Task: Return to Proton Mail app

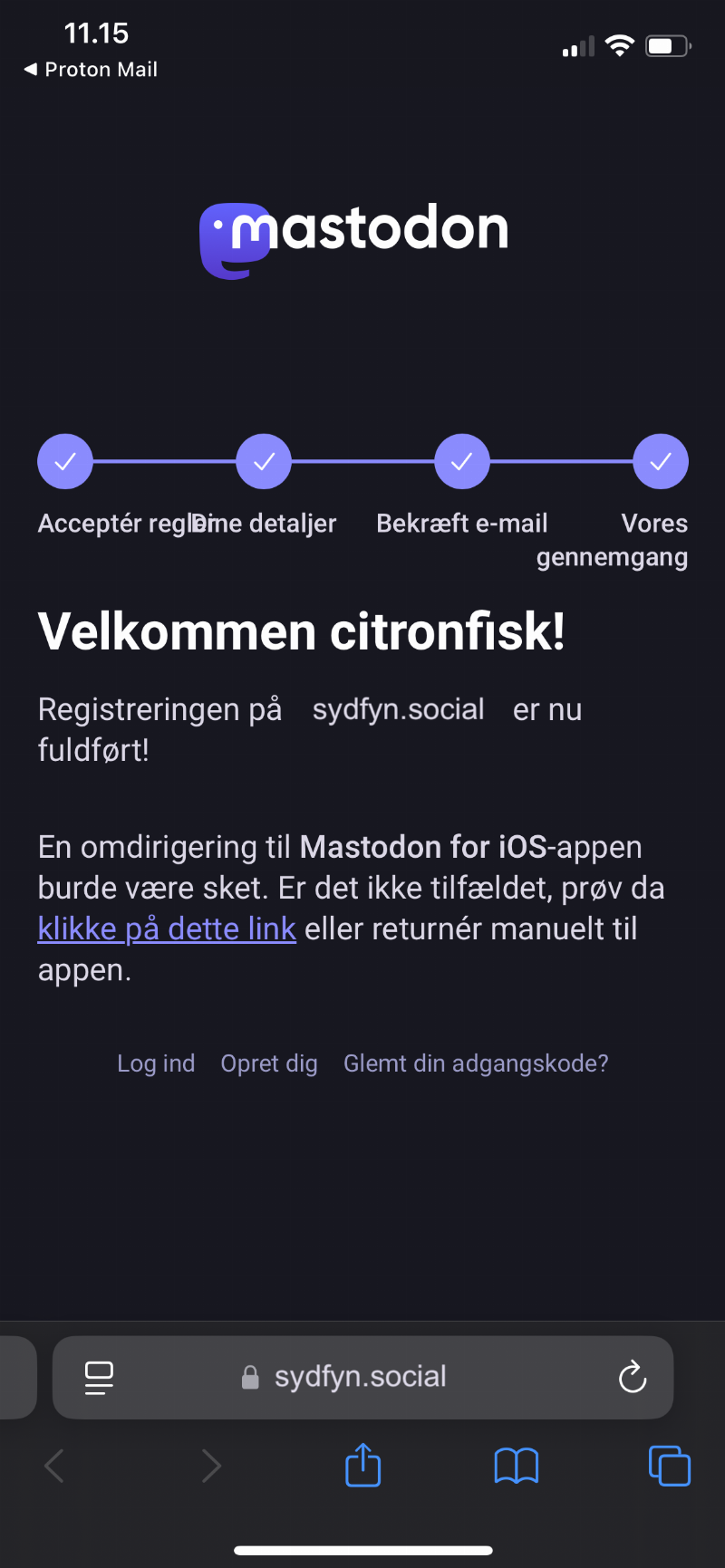Action: (90, 70)
